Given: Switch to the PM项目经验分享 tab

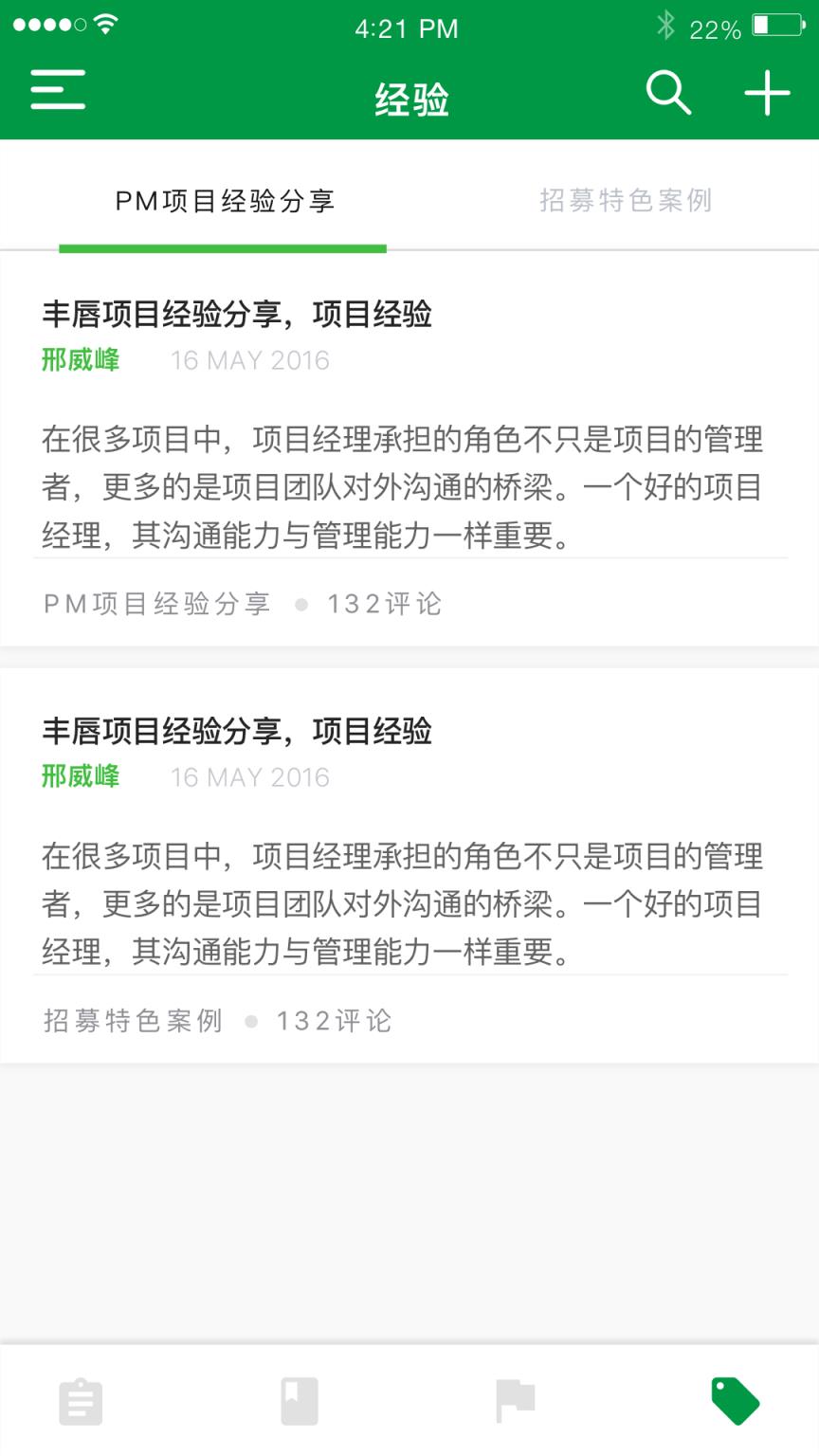Looking at the screenshot, I should (224, 201).
